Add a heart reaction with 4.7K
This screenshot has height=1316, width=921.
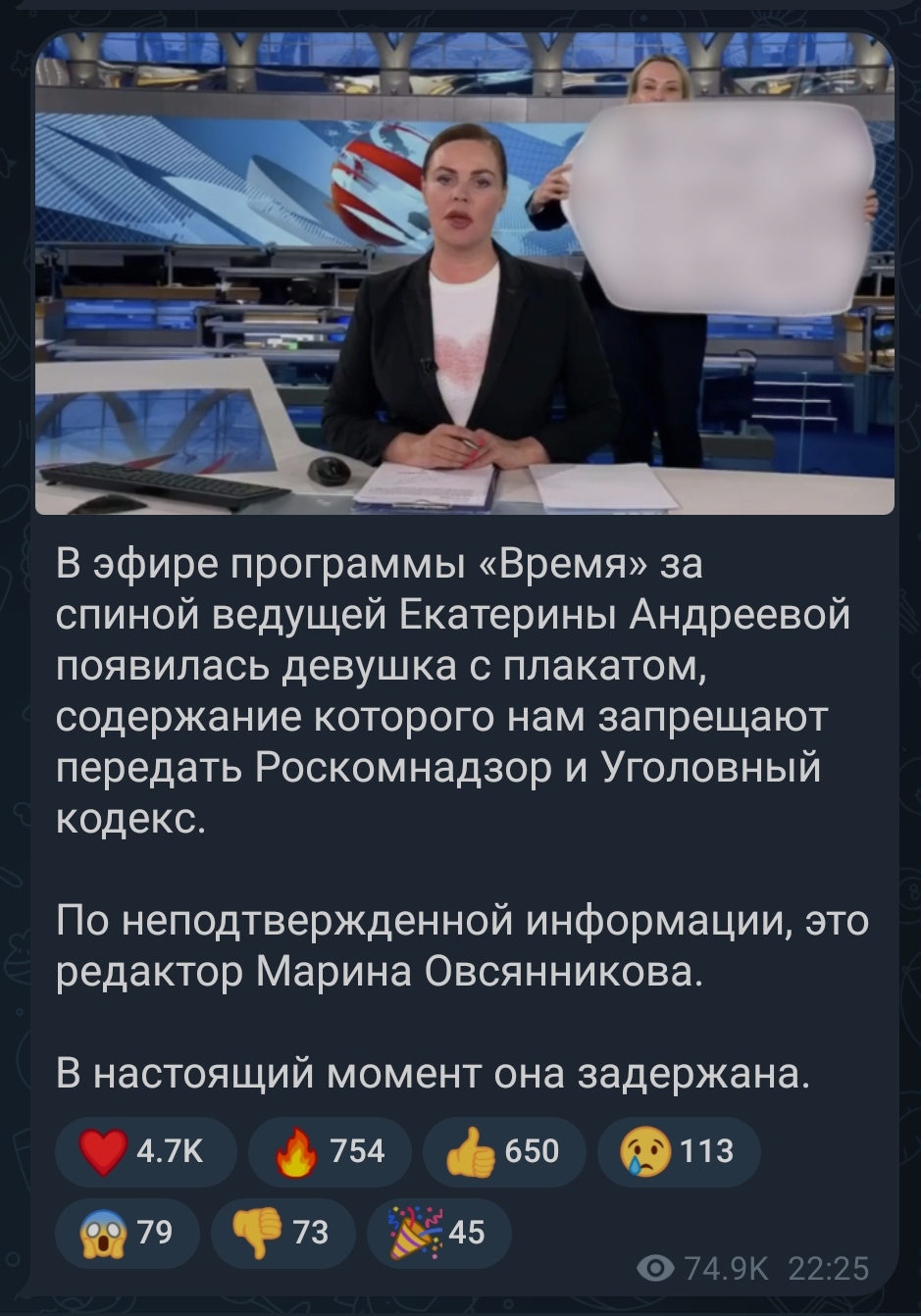pos(144,1150)
